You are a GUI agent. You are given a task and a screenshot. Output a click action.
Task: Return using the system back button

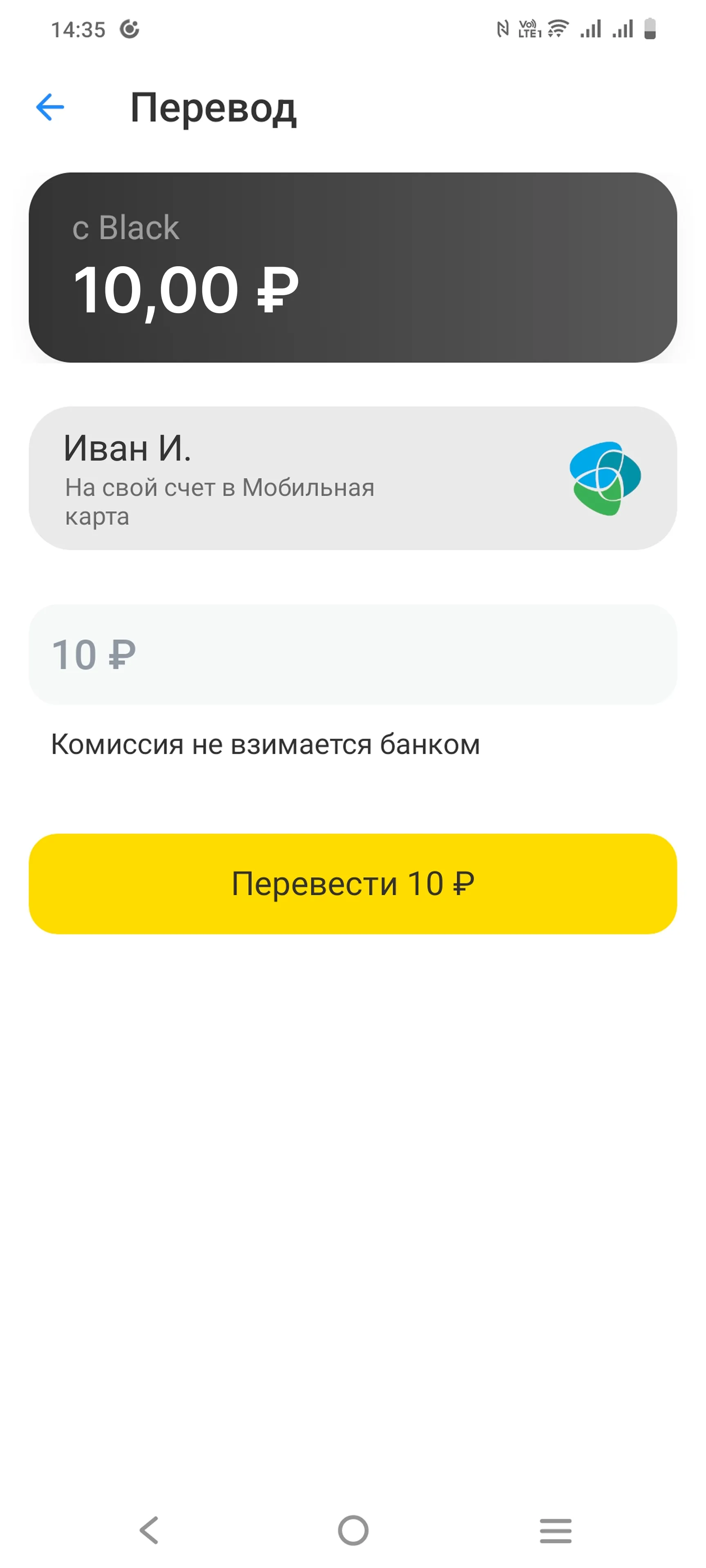click(x=149, y=1530)
